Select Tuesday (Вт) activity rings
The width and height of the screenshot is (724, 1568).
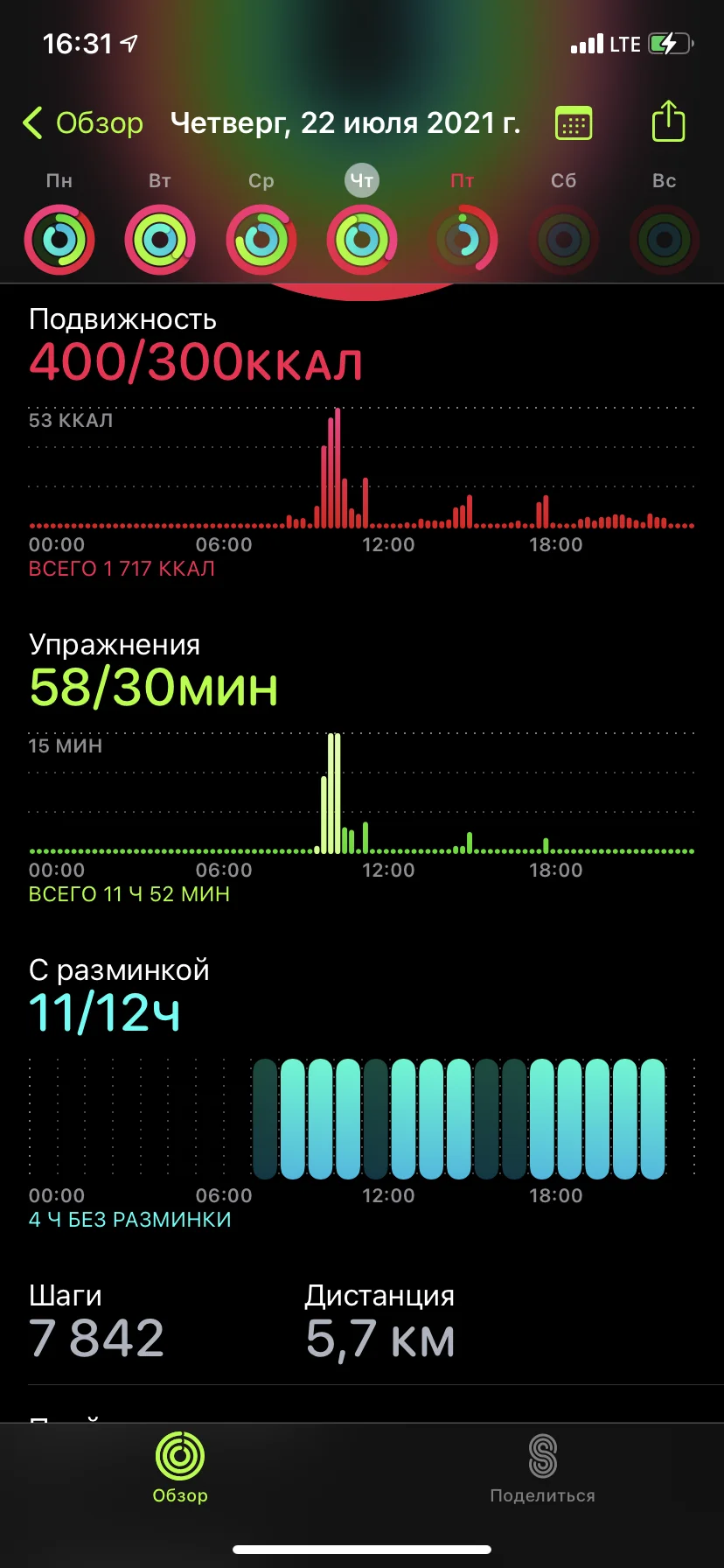[160, 239]
